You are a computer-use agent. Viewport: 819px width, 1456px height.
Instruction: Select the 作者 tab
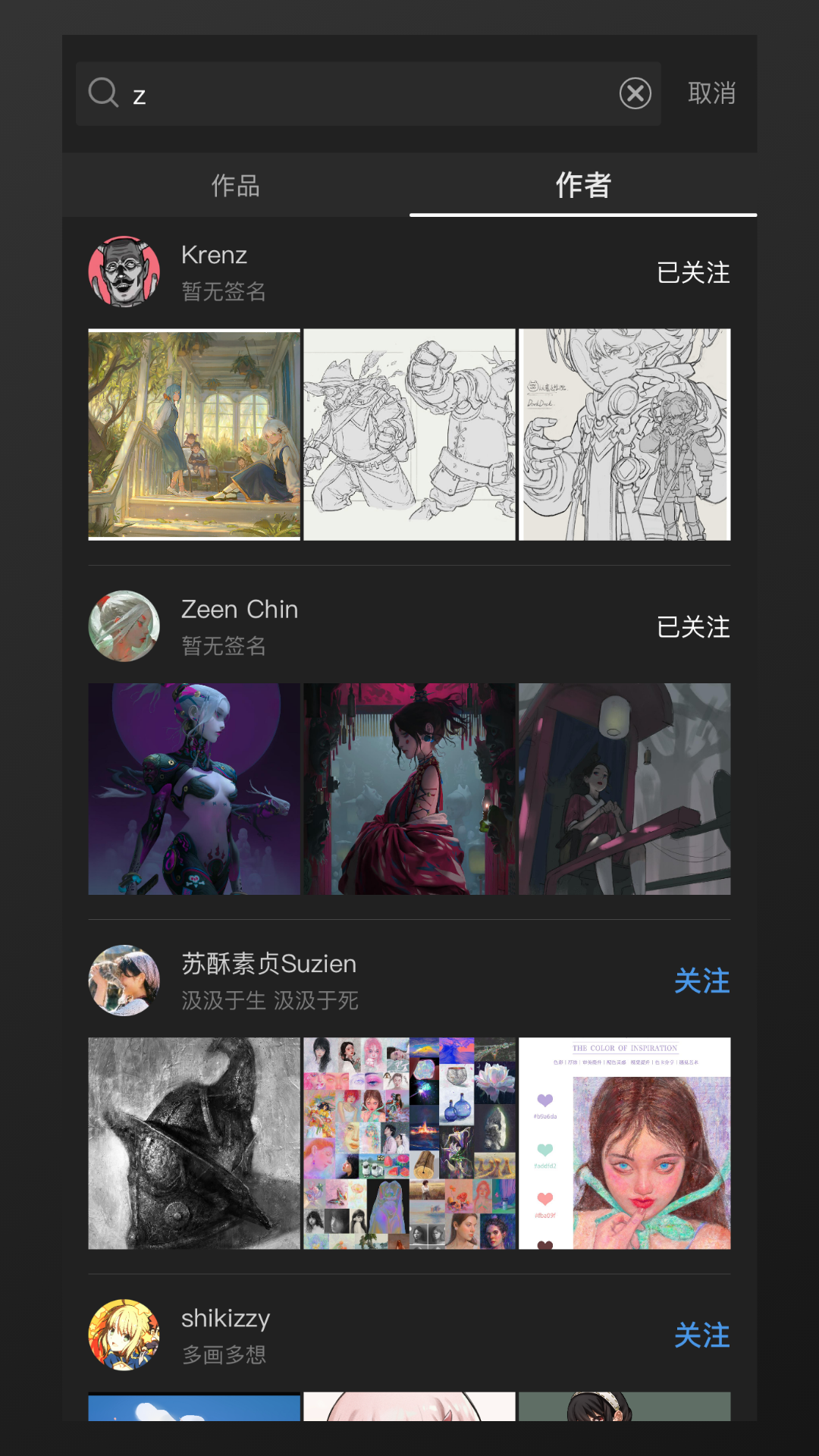pyautogui.click(x=583, y=186)
